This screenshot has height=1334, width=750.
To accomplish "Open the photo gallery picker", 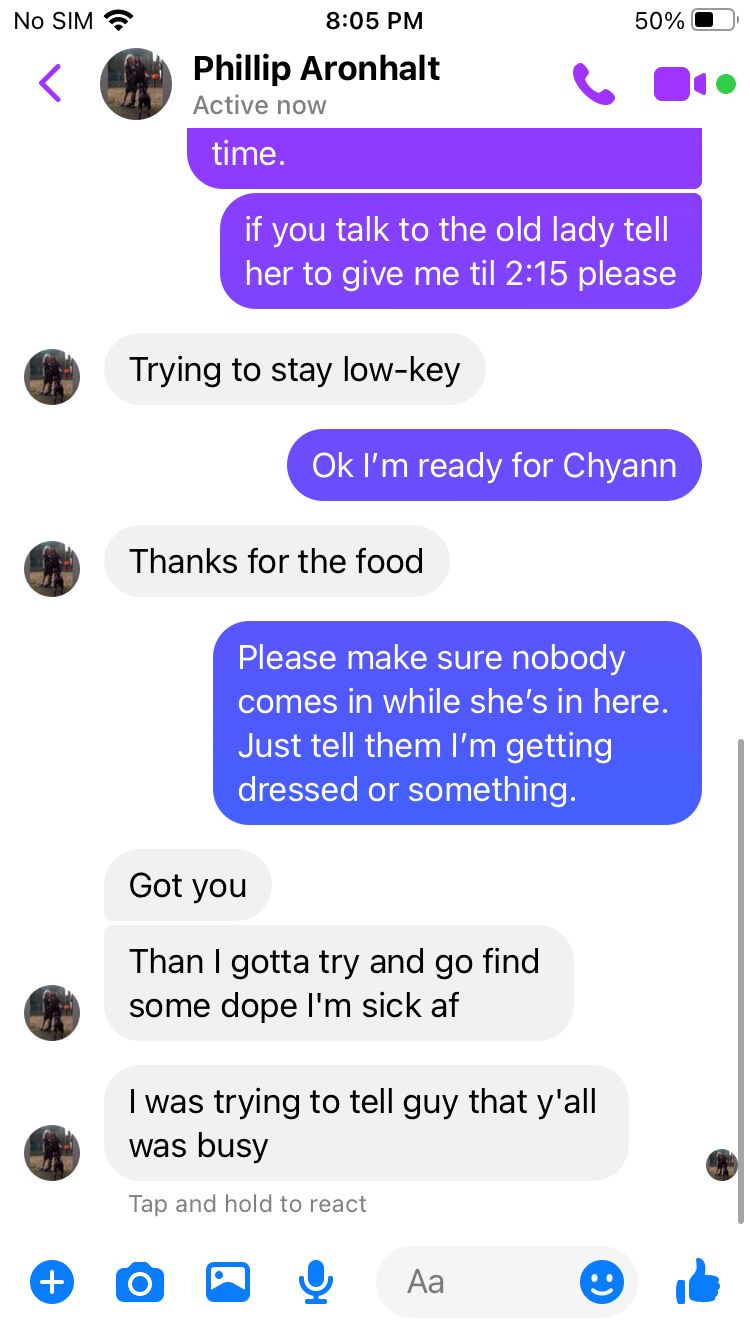I will (228, 1281).
